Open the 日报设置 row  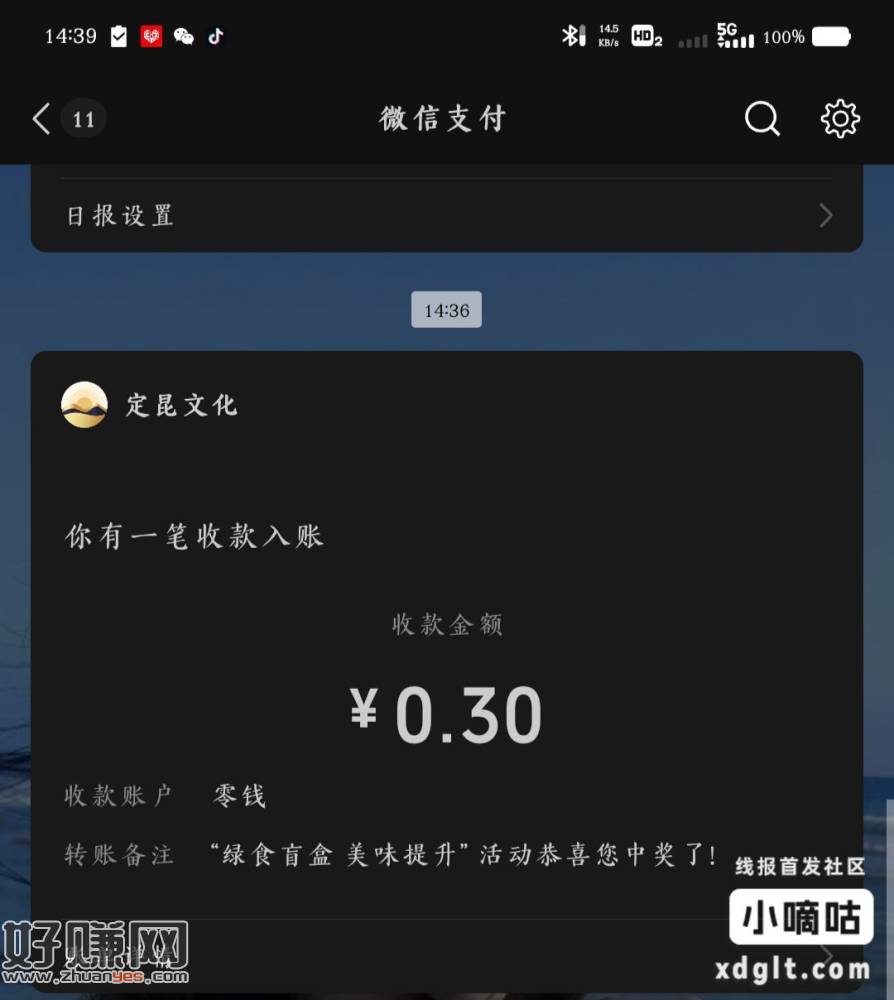446,215
